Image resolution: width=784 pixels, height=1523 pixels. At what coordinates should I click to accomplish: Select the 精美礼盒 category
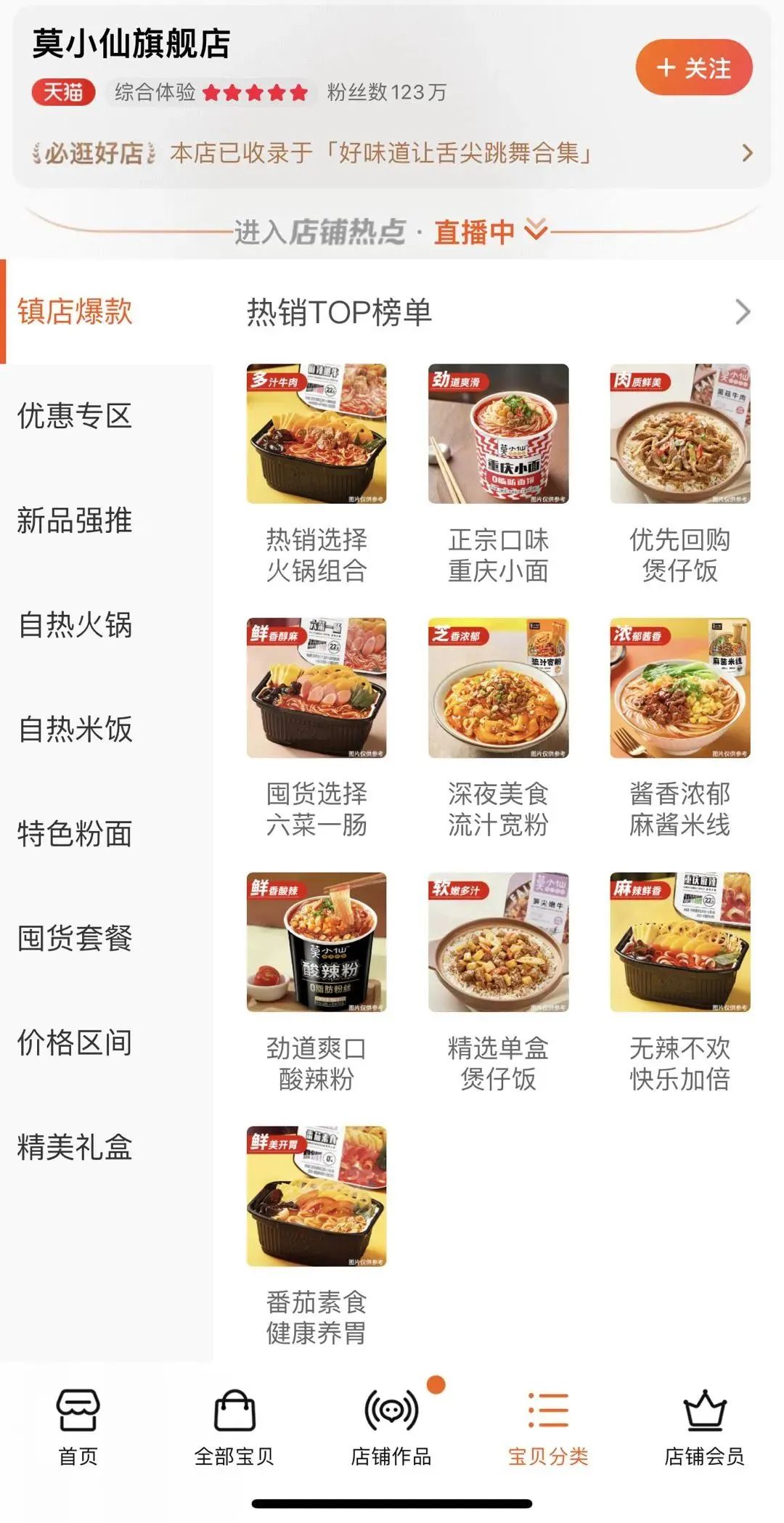(x=75, y=1147)
